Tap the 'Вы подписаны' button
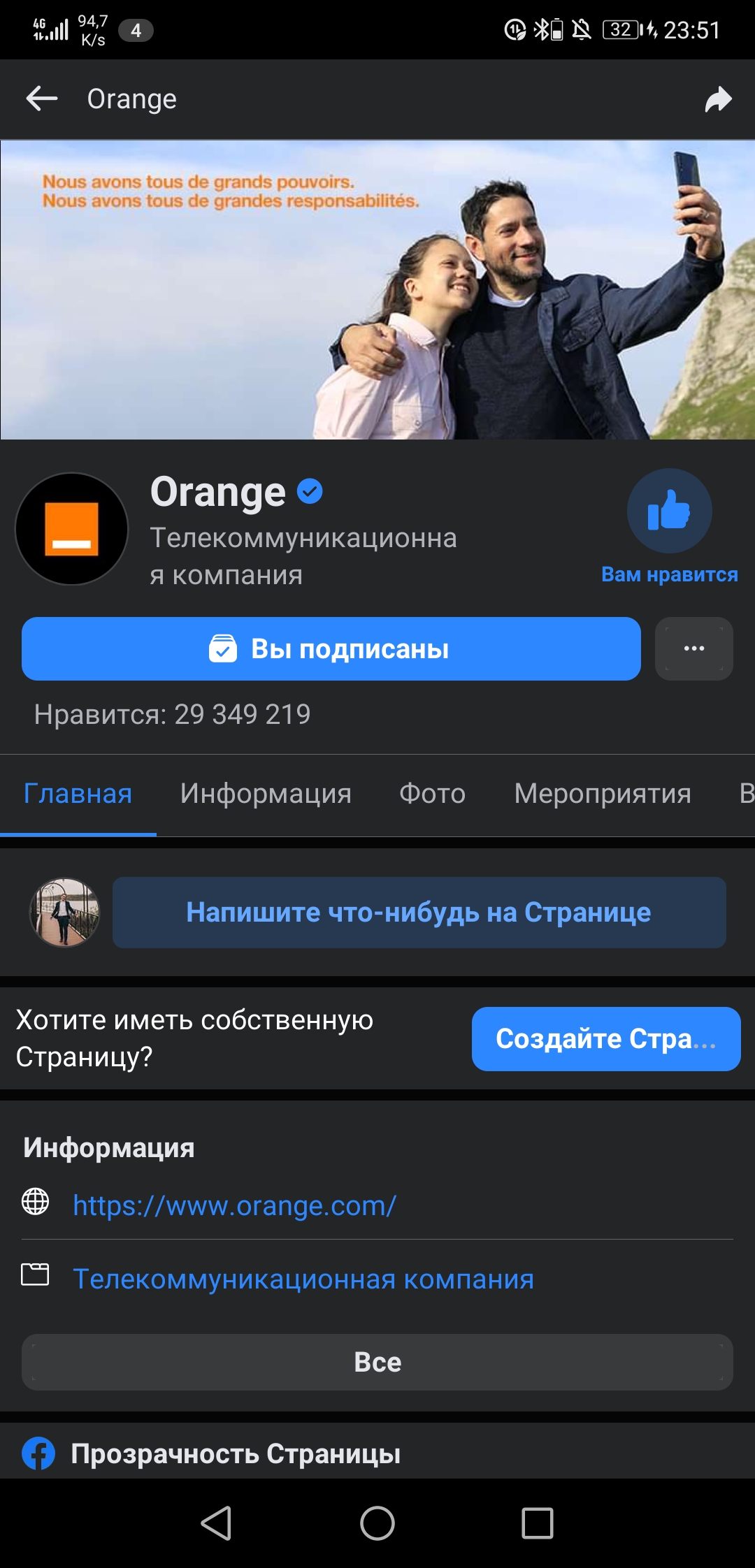Image resolution: width=755 pixels, height=1568 pixels. (331, 648)
